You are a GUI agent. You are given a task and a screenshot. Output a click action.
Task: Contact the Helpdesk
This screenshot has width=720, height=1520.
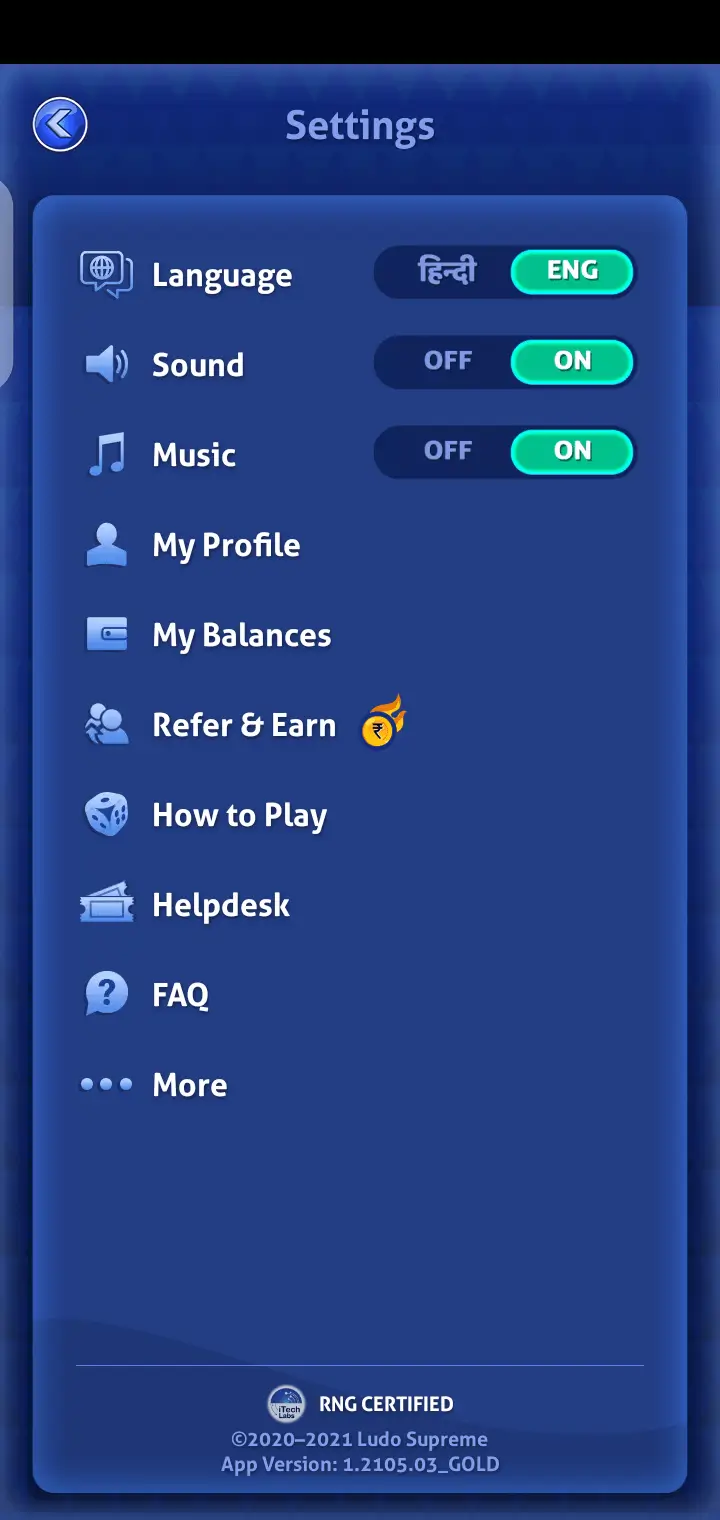pos(220,906)
